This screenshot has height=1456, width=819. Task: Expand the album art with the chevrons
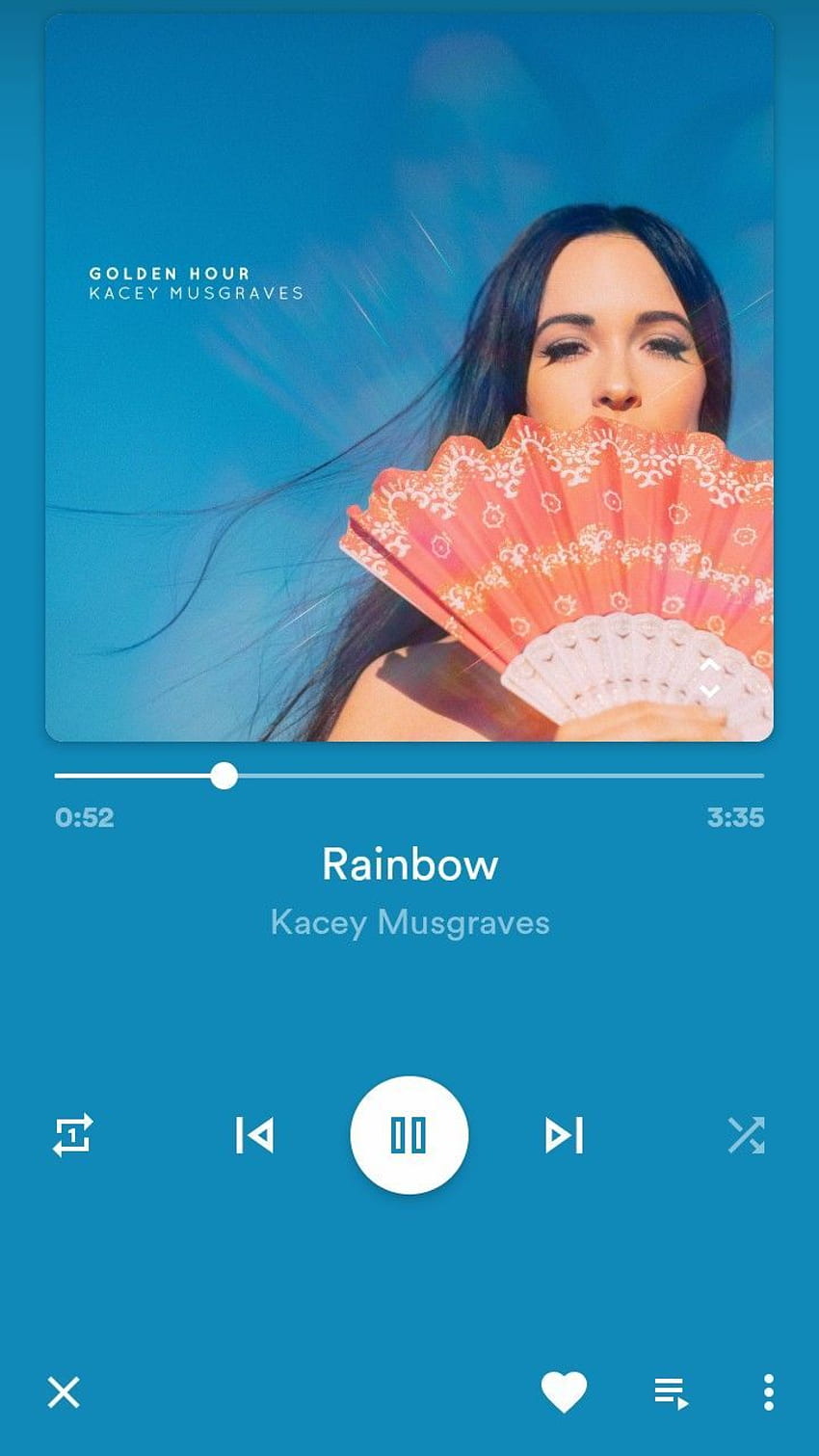click(x=709, y=678)
